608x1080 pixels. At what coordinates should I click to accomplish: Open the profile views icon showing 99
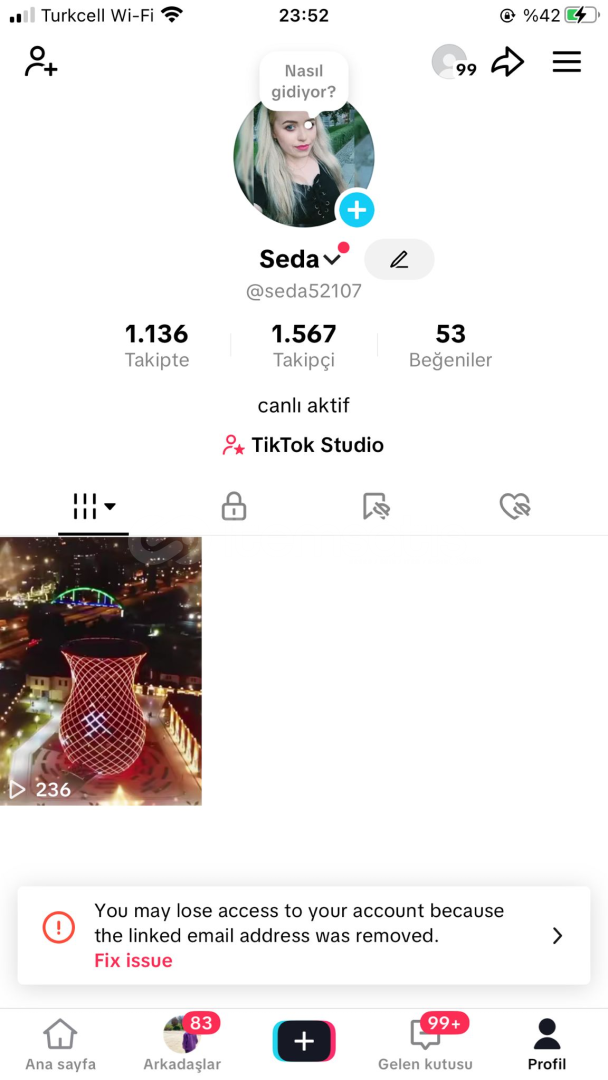tap(453, 61)
